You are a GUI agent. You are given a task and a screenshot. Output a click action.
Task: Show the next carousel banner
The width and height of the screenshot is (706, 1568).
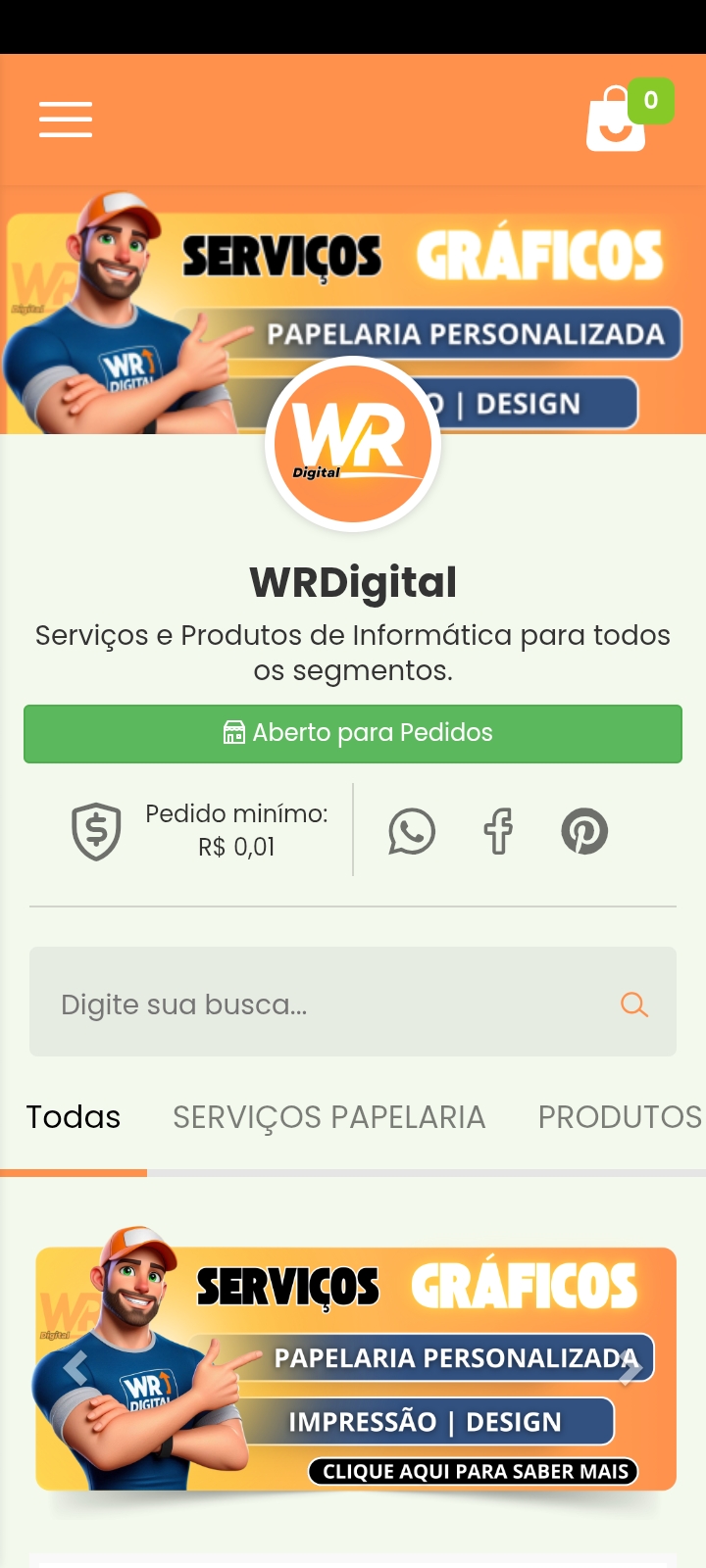[630, 1367]
